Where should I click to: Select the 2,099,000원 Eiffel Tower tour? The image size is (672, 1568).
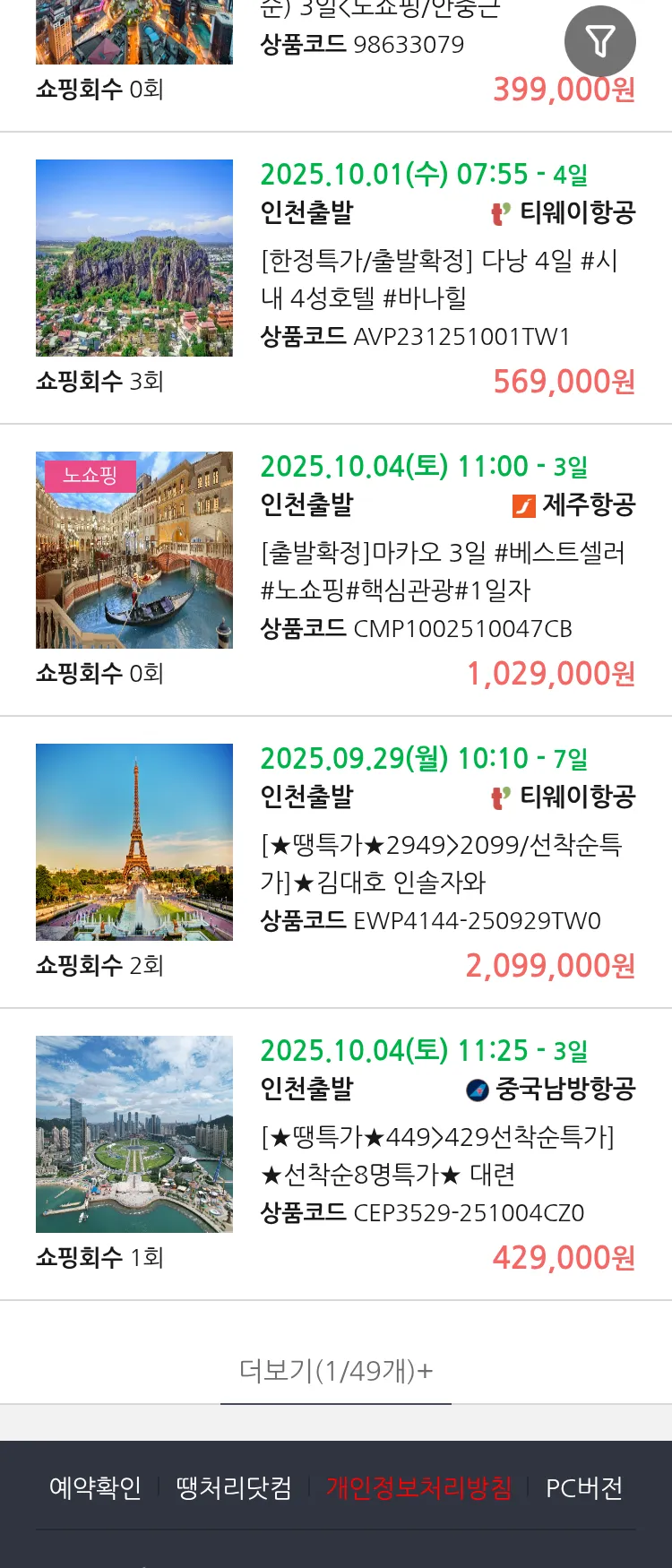click(x=443, y=863)
